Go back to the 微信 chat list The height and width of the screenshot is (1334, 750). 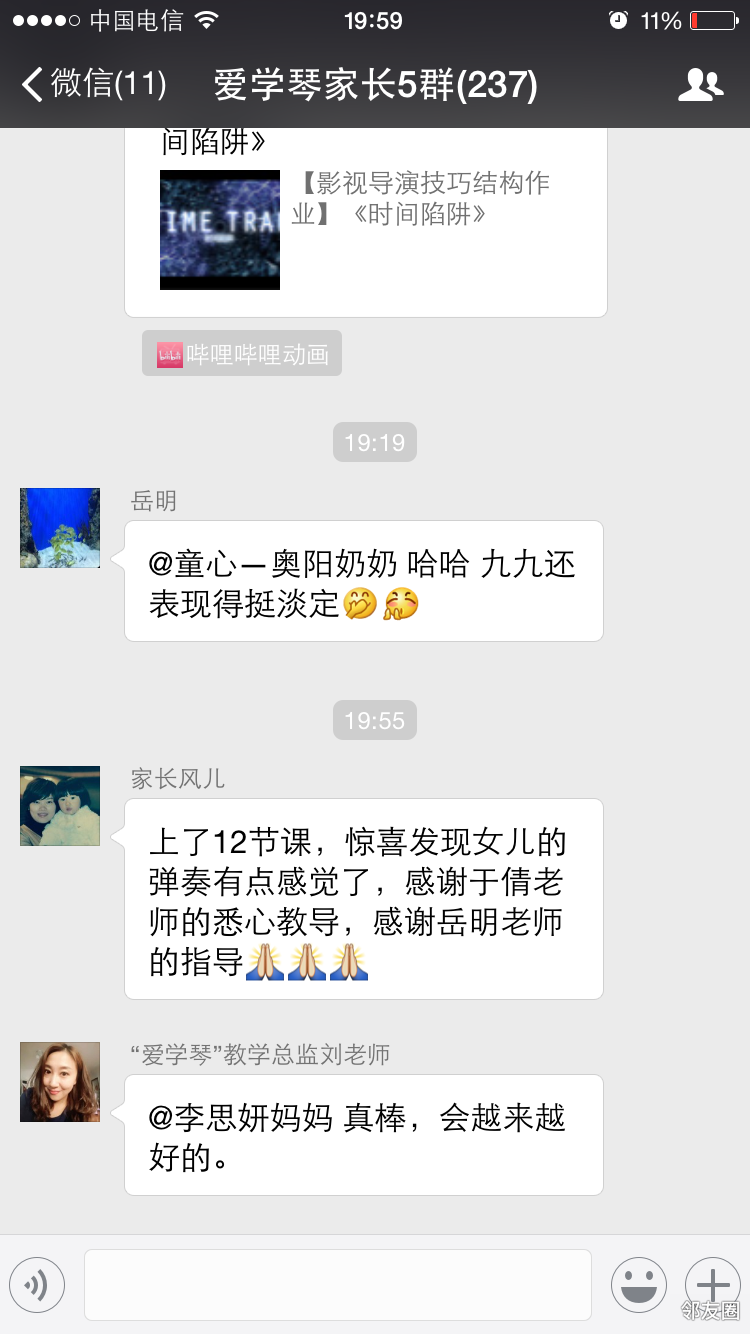click(x=92, y=84)
